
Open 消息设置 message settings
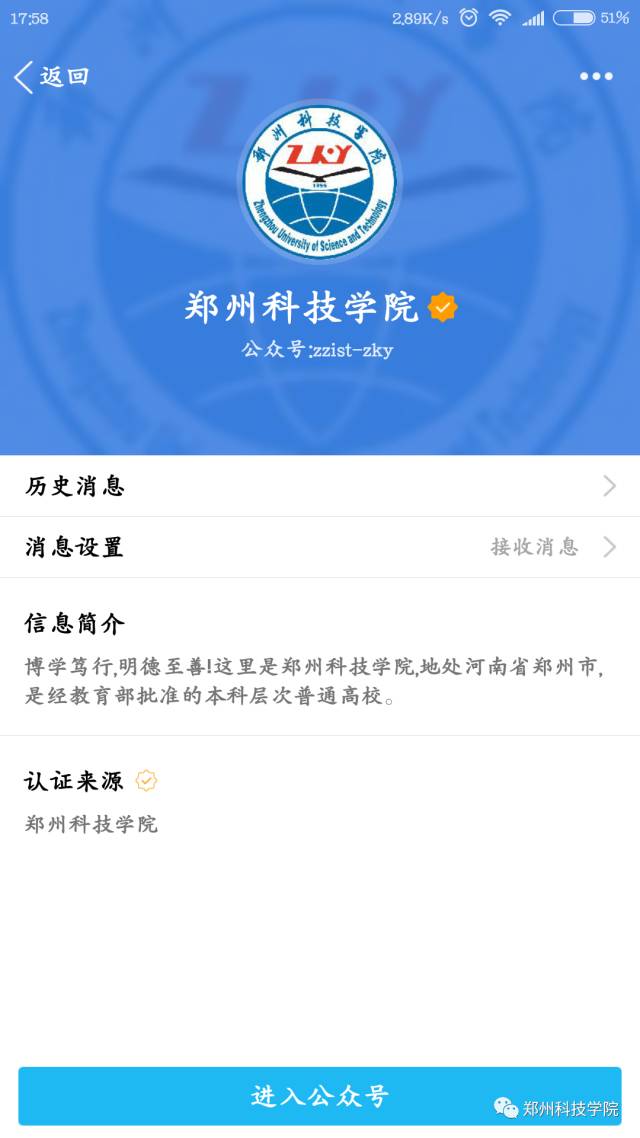[320, 547]
